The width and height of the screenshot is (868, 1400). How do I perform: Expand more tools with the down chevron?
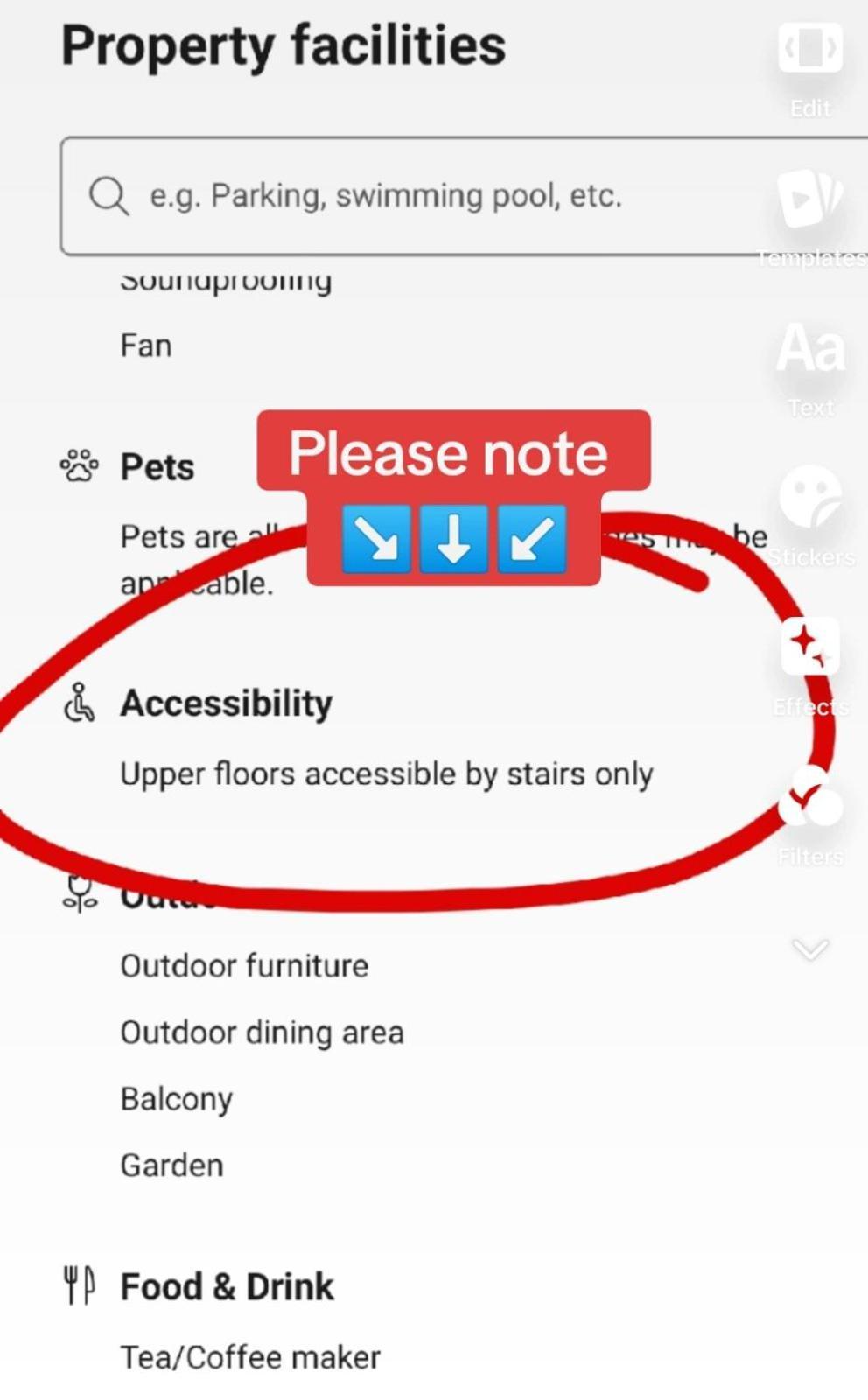[x=809, y=948]
